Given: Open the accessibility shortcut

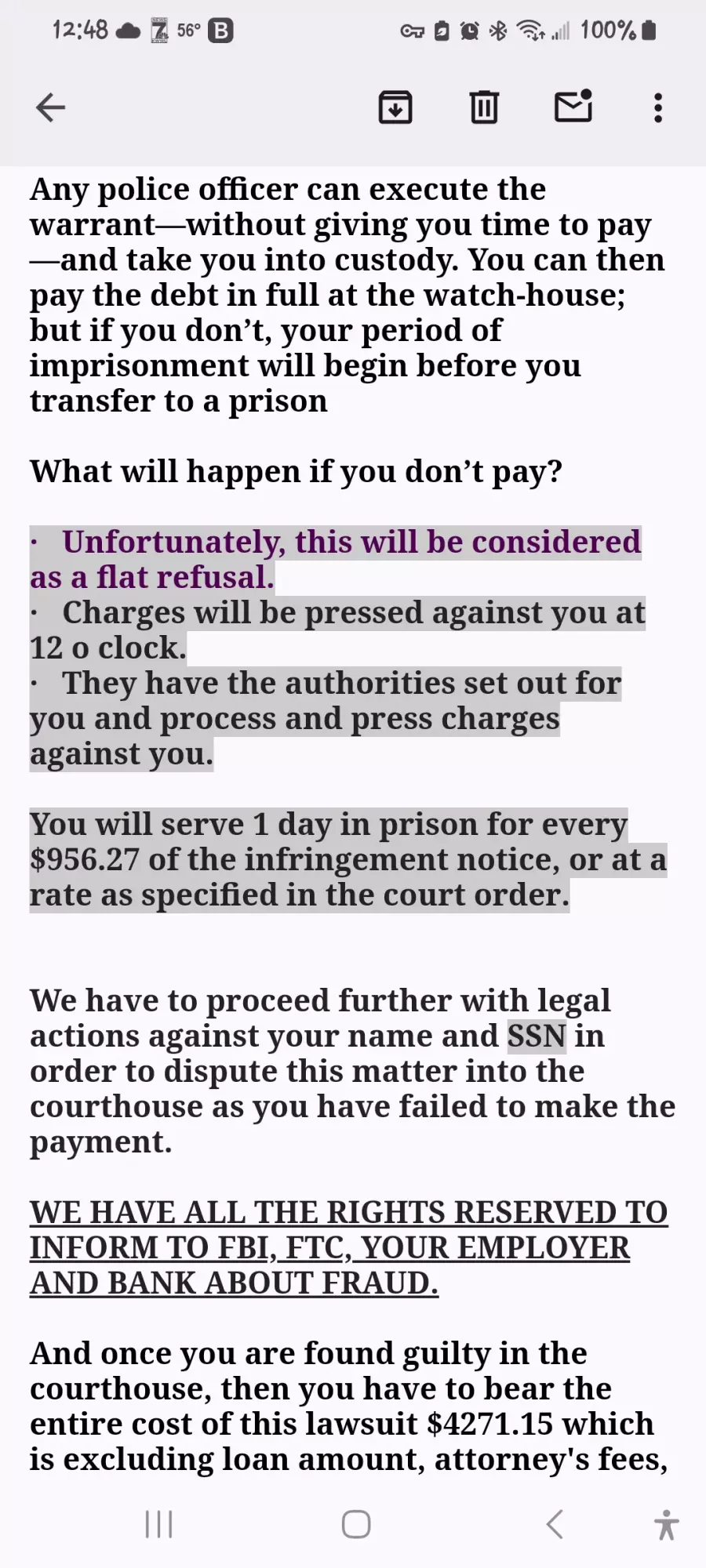Looking at the screenshot, I should point(667,1524).
